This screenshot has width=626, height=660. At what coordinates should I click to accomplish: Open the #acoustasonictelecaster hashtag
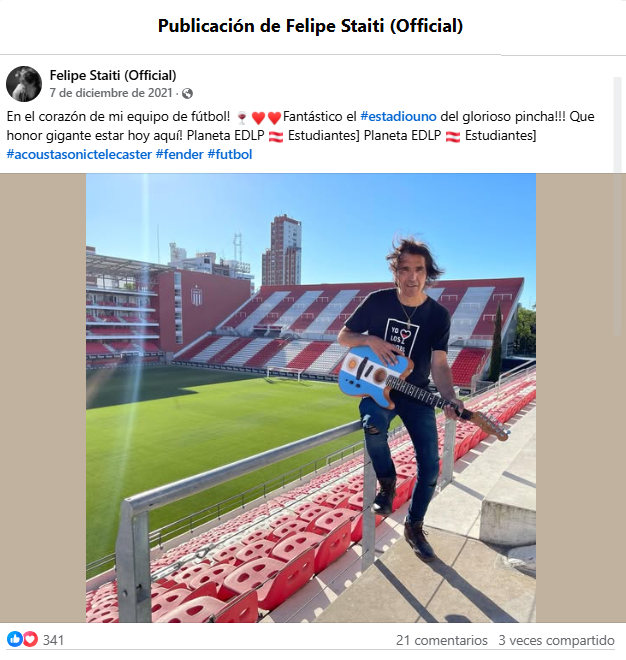click(78, 154)
